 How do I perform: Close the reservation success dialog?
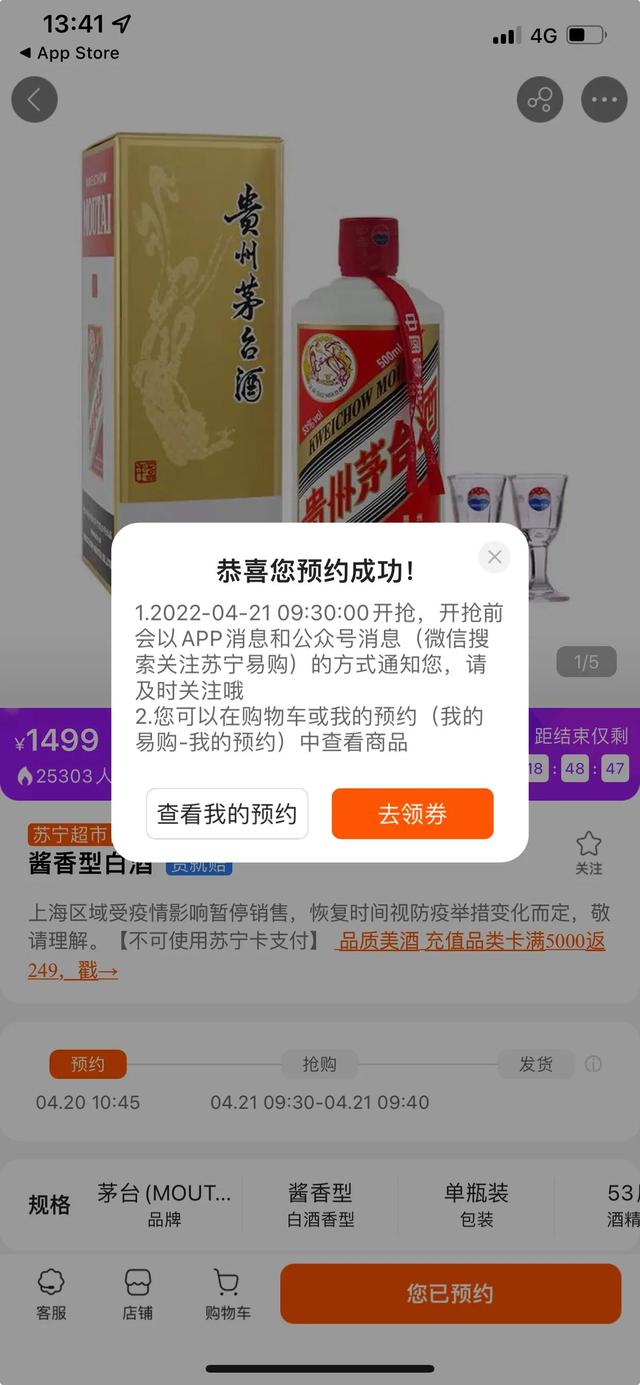point(494,557)
